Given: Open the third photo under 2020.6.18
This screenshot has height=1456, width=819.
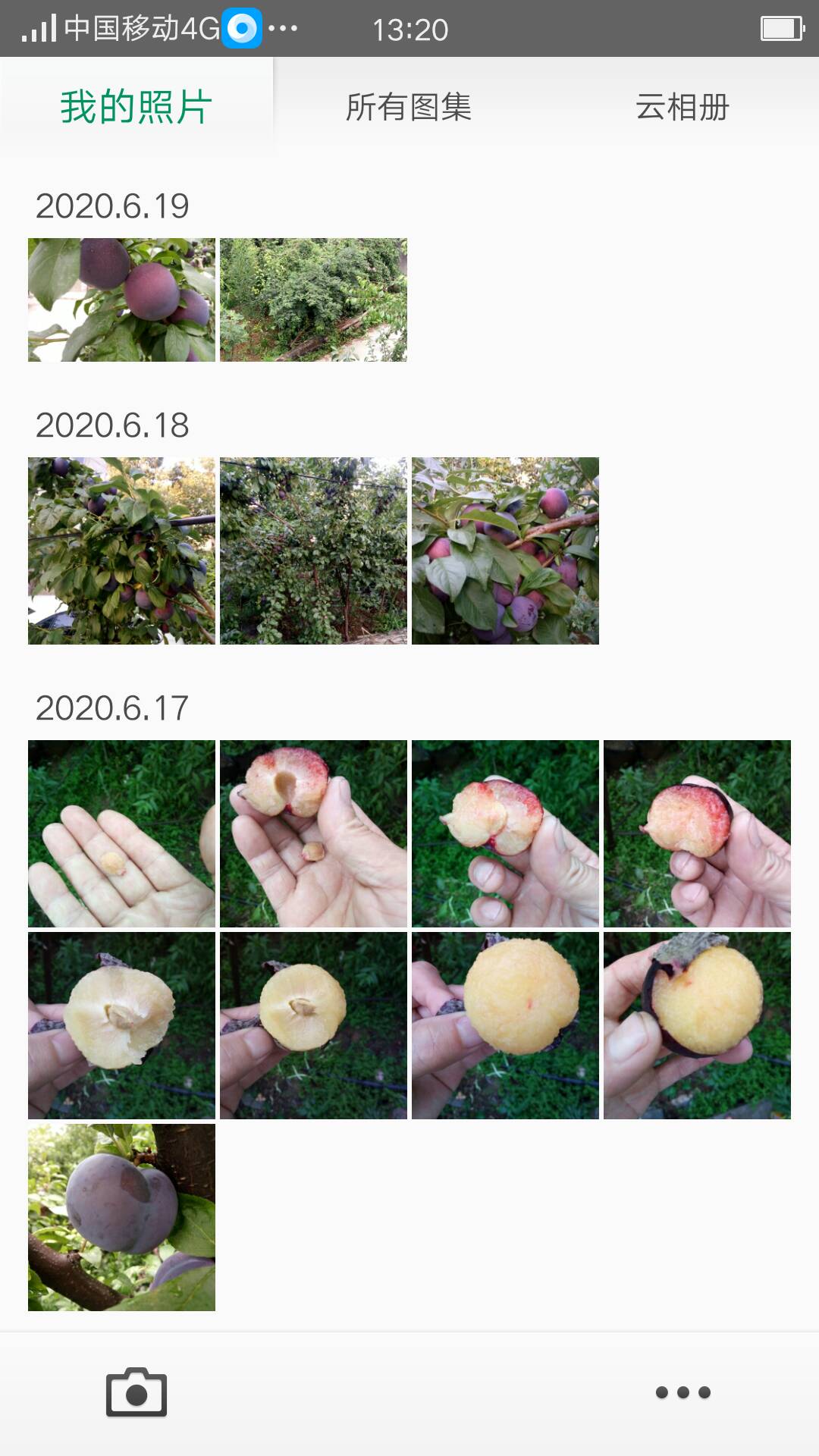Looking at the screenshot, I should click(x=505, y=551).
